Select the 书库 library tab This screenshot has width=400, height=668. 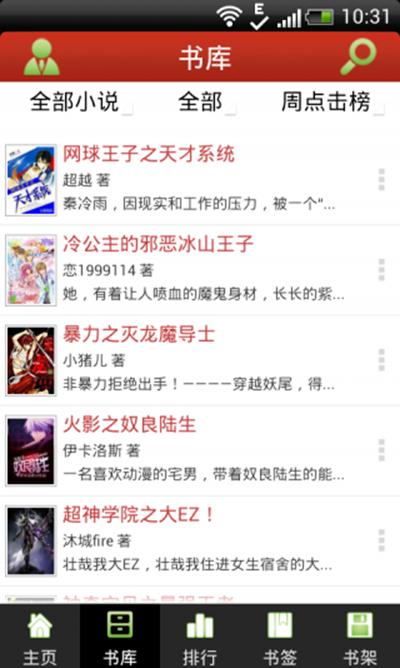point(120,636)
